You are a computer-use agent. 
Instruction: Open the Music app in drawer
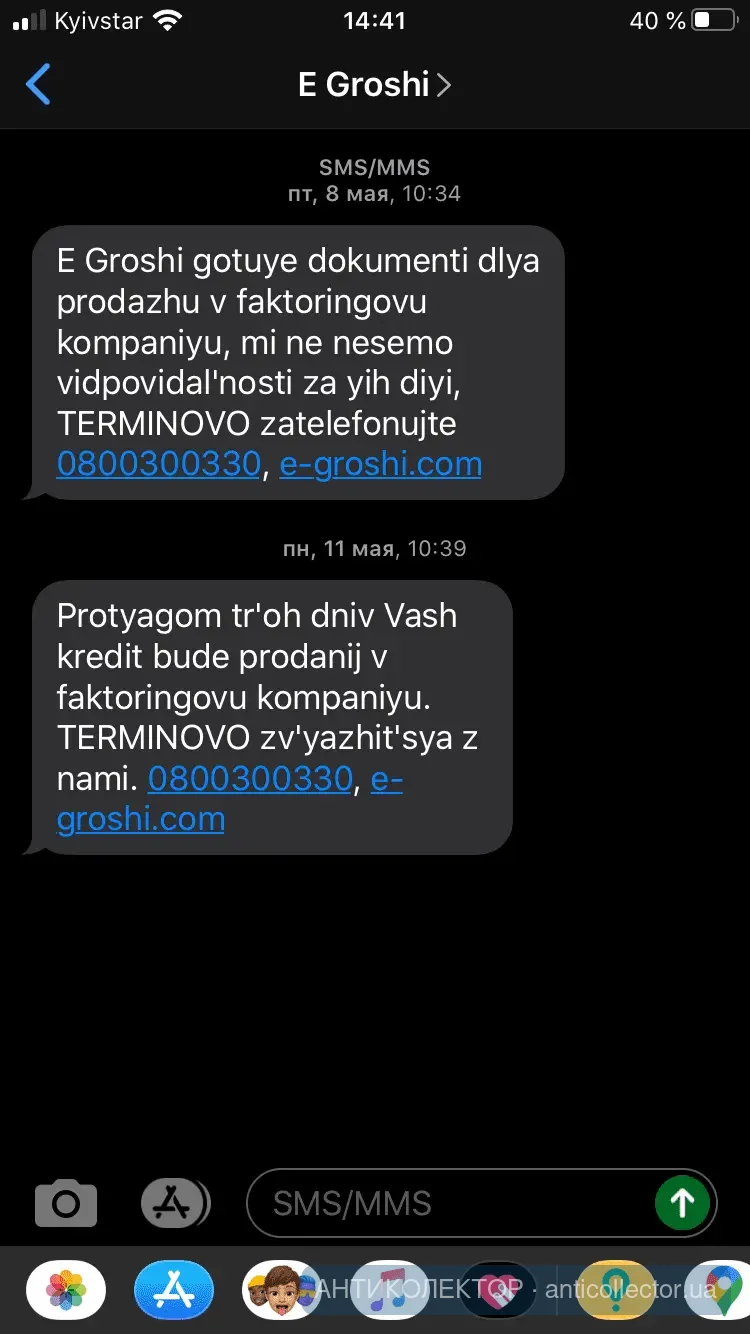point(389,1291)
